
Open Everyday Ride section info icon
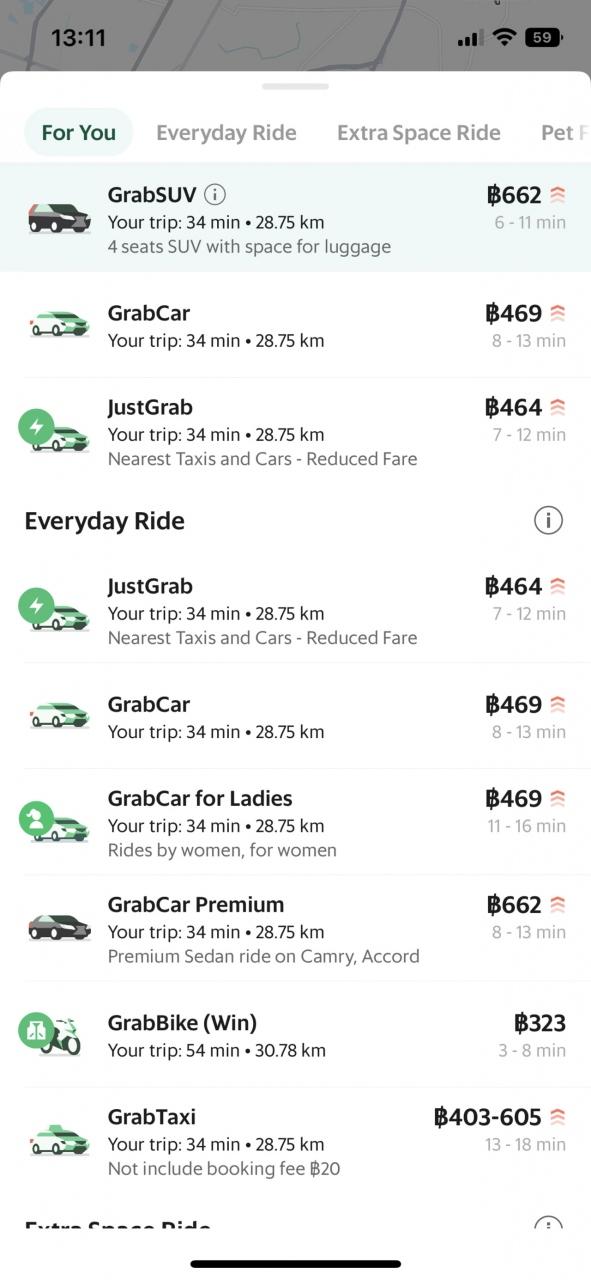pos(548,521)
